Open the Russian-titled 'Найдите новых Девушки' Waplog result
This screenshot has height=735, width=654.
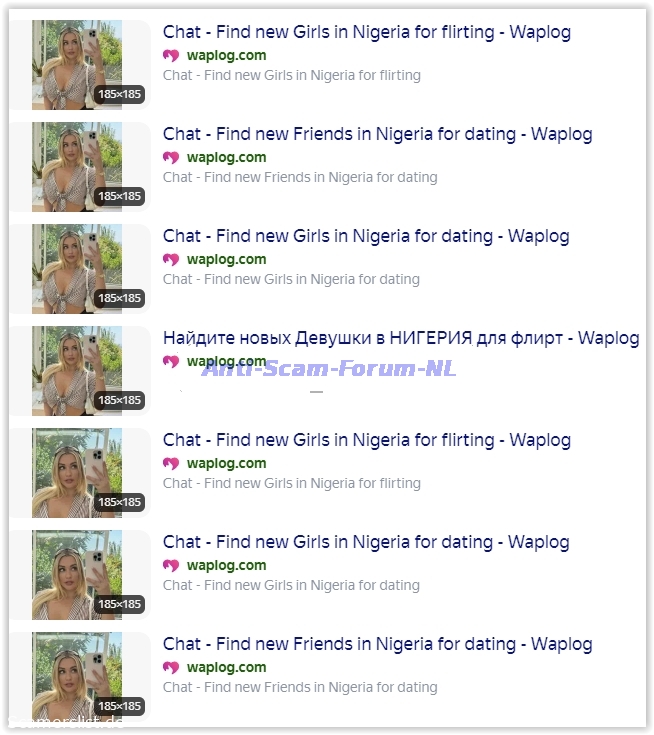pos(400,338)
